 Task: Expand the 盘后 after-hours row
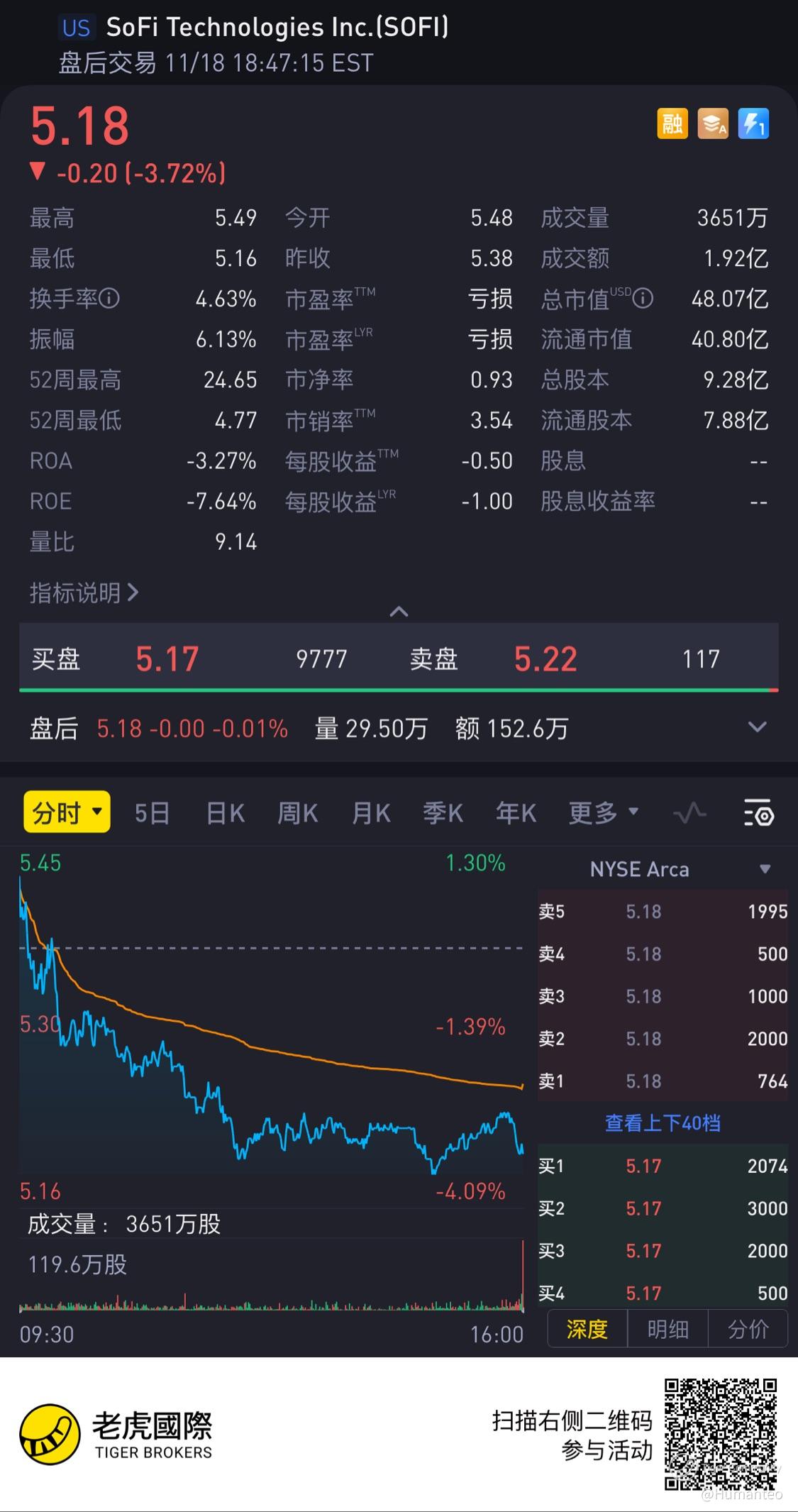click(758, 727)
